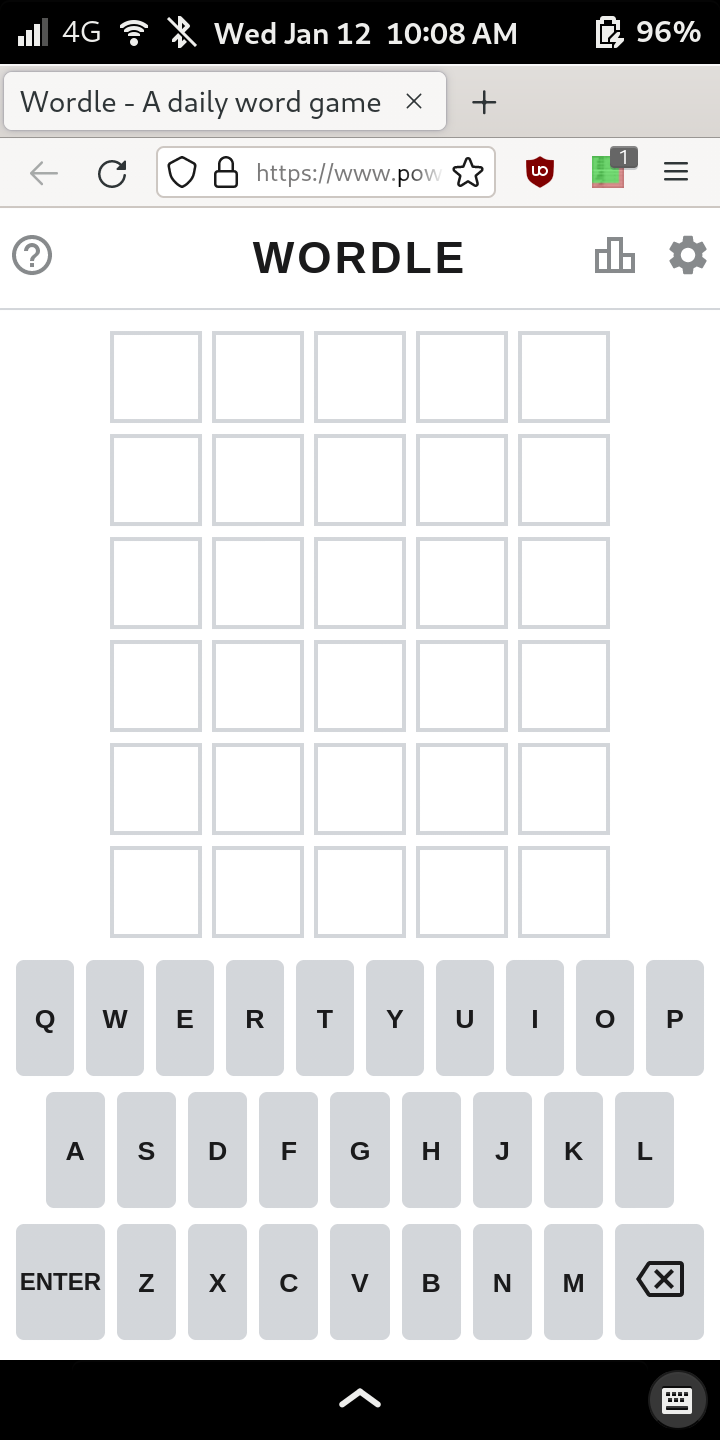The height and width of the screenshot is (1440, 720).
Task: Open the browser hamburger menu
Action: pyautogui.click(x=676, y=173)
